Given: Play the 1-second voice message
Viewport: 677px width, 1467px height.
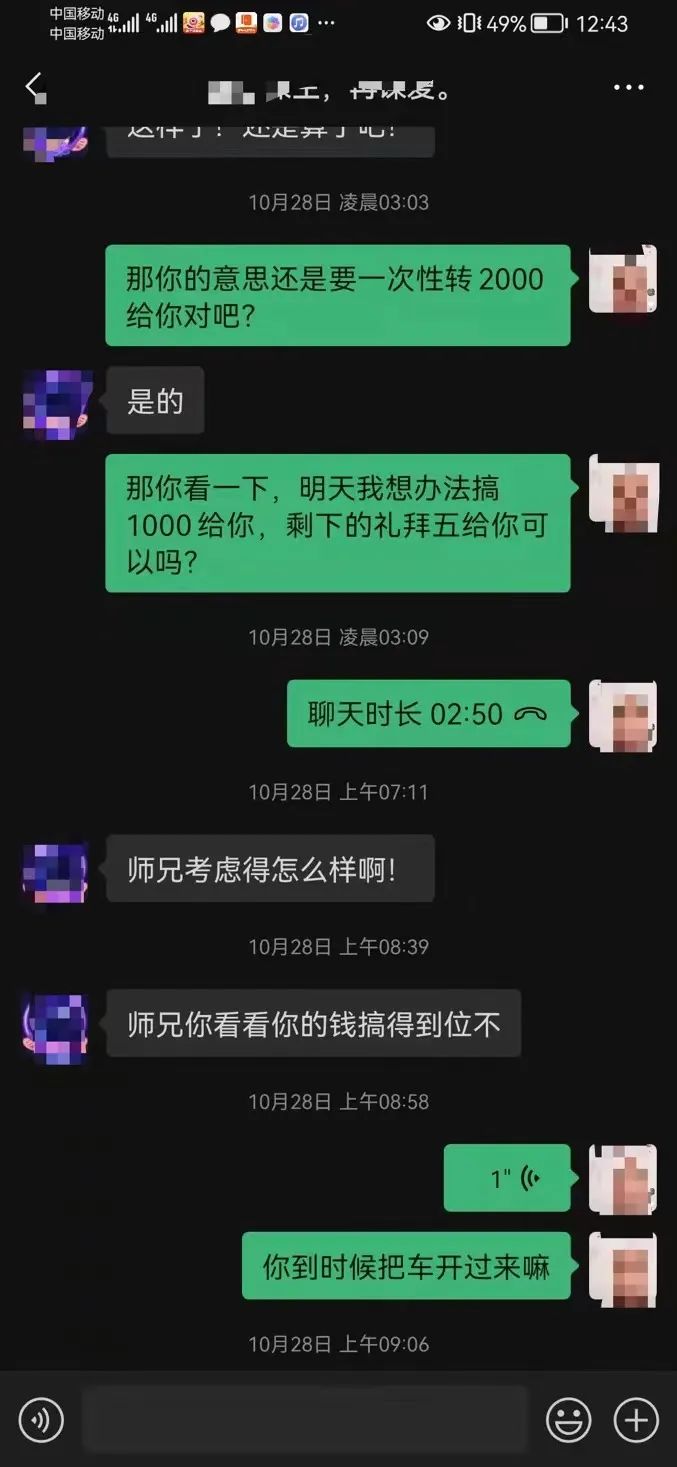Looking at the screenshot, I should click(507, 1178).
